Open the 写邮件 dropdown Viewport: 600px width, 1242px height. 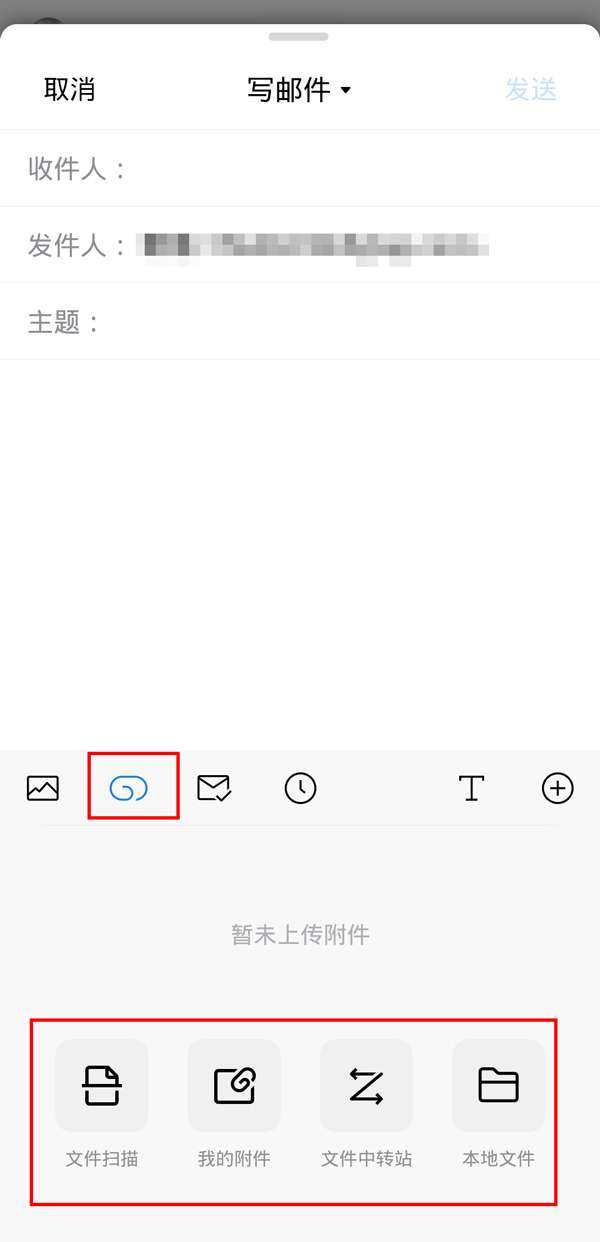(299, 90)
